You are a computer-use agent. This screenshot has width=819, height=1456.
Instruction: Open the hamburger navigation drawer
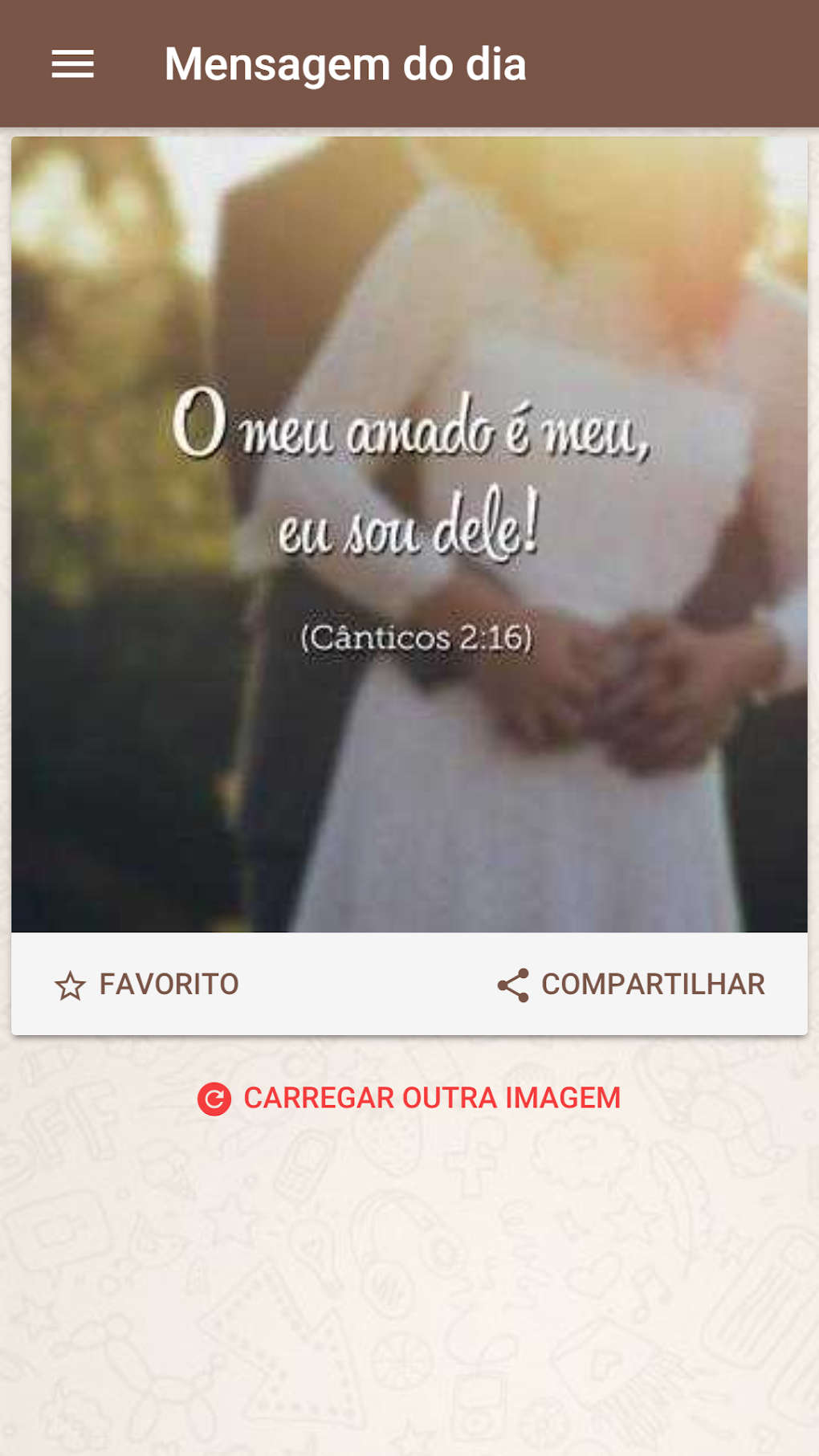coord(72,64)
